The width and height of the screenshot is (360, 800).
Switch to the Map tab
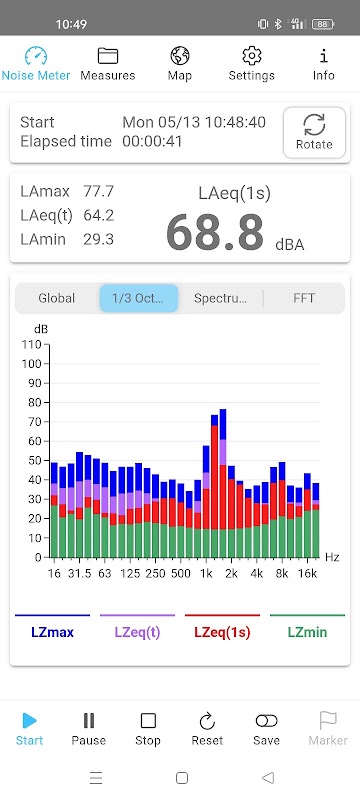(x=179, y=64)
